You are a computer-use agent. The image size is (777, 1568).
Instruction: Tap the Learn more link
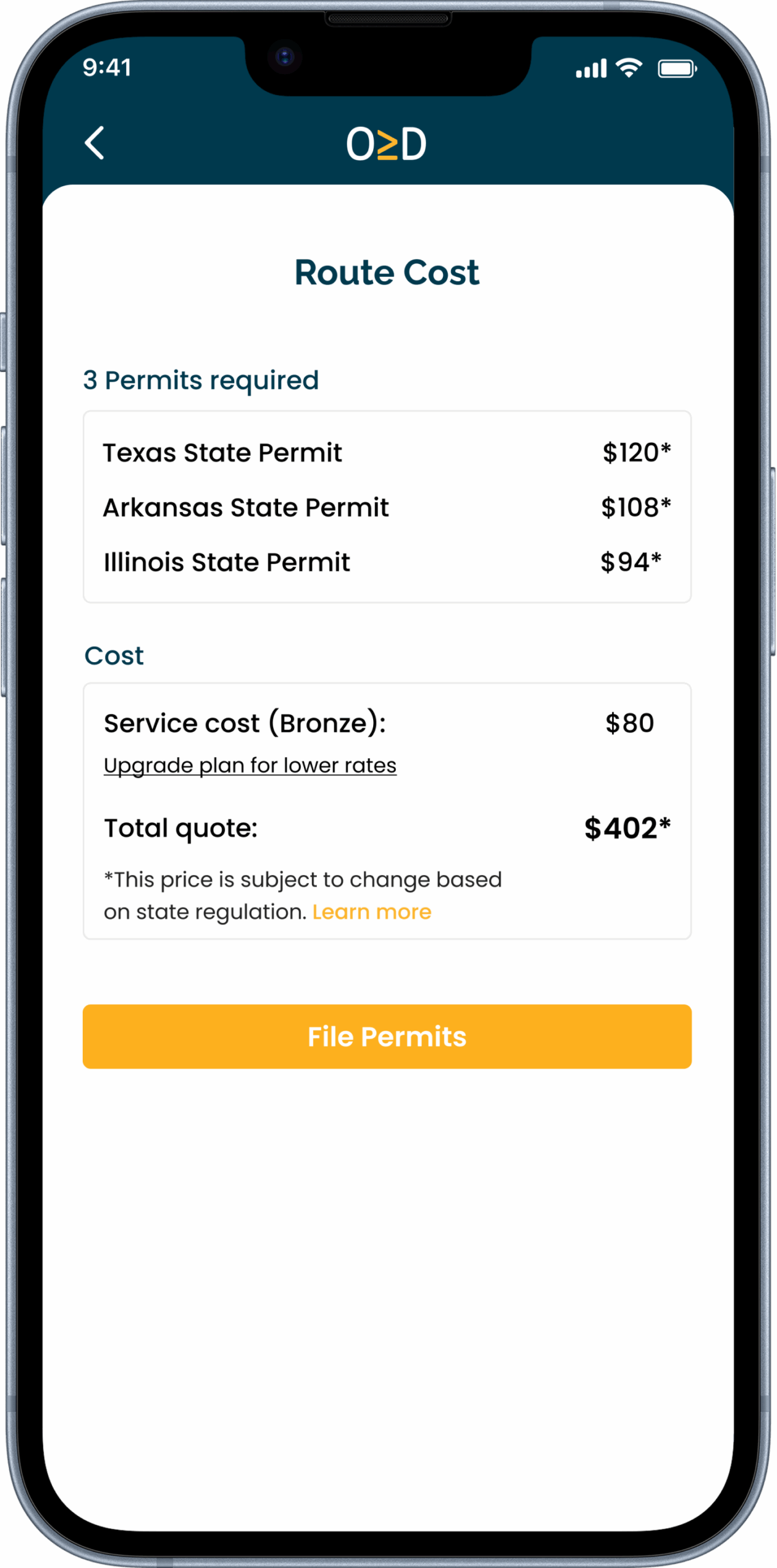(x=372, y=911)
